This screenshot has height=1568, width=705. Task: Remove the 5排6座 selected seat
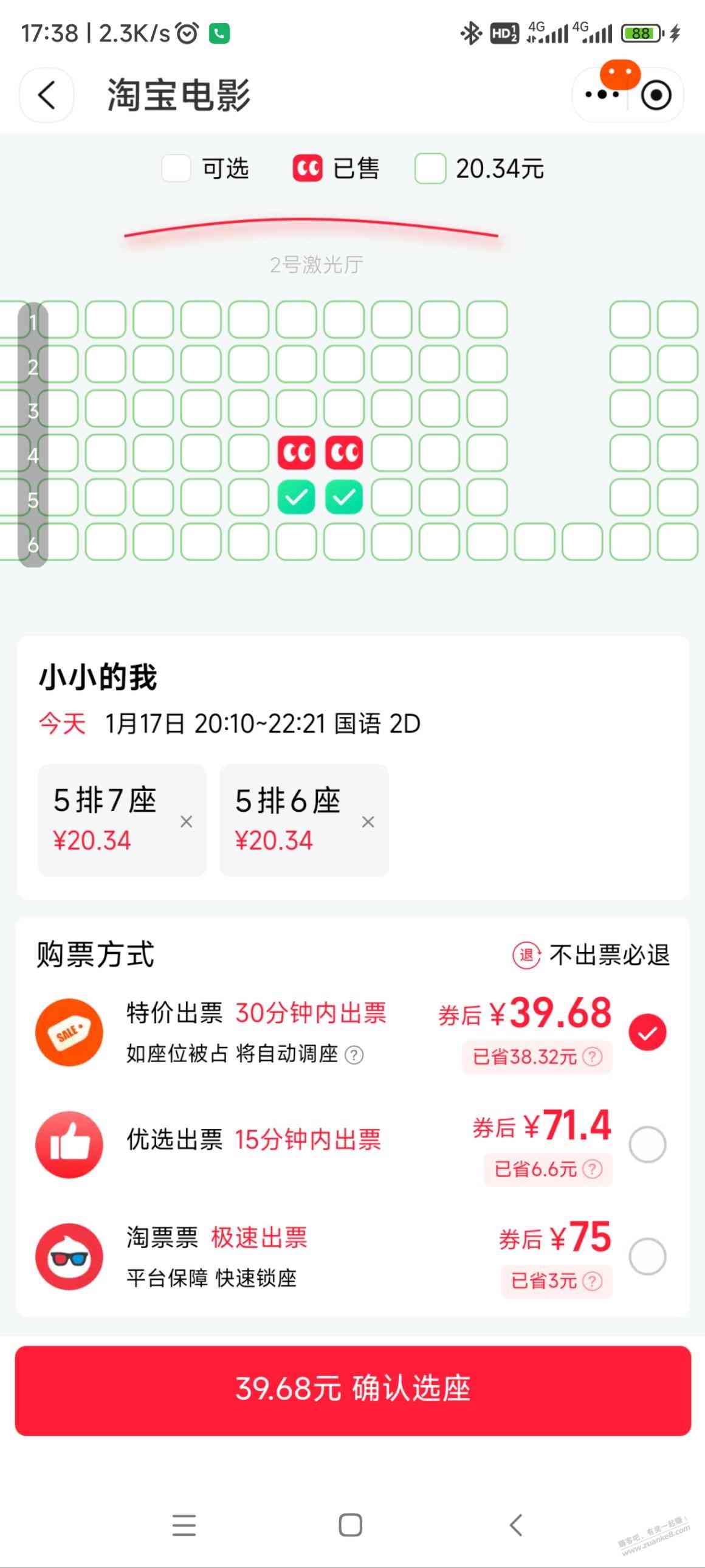(x=368, y=822)
